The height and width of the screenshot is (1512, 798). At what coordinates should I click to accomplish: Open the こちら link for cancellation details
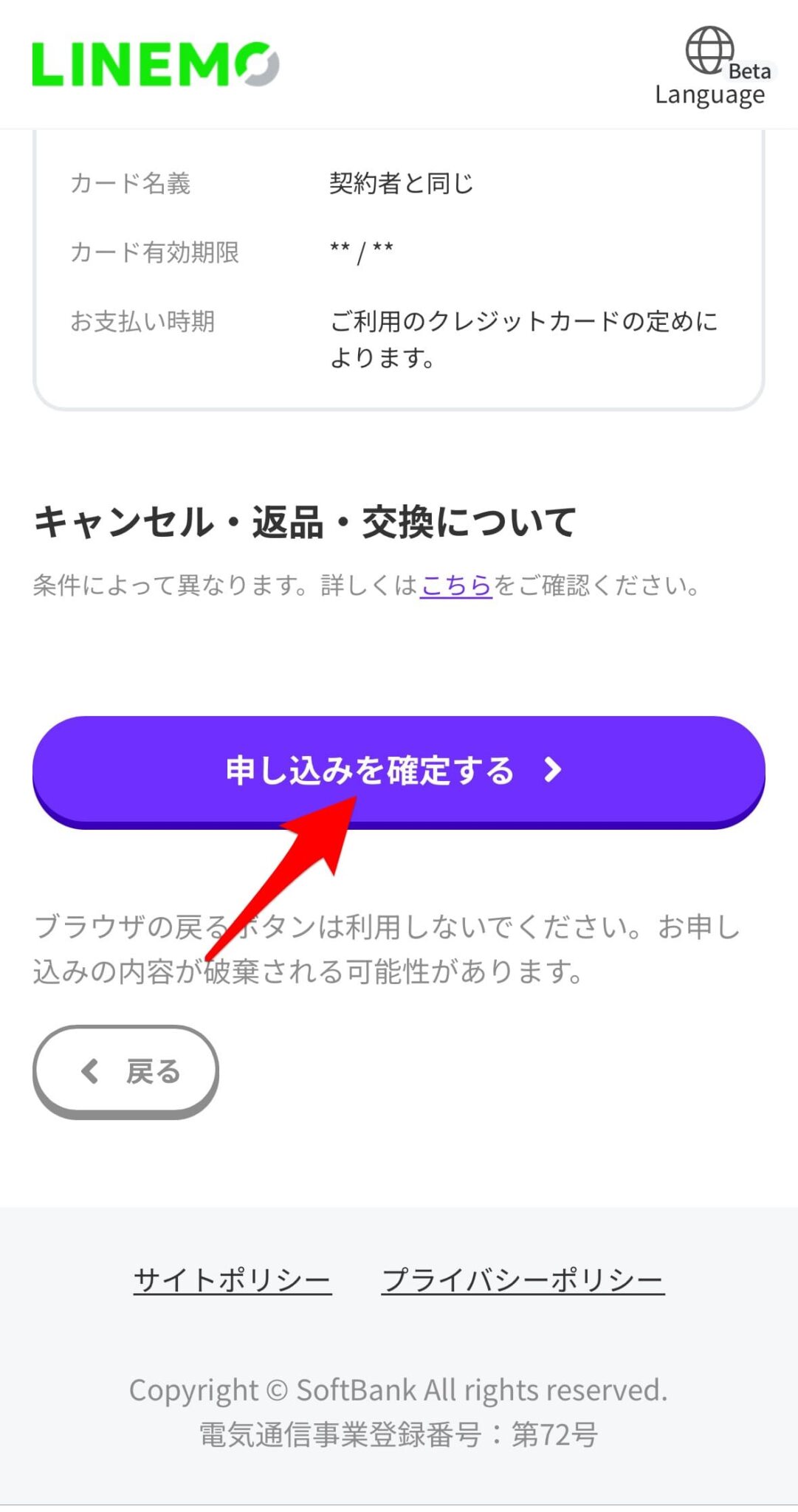click(456, 585)
